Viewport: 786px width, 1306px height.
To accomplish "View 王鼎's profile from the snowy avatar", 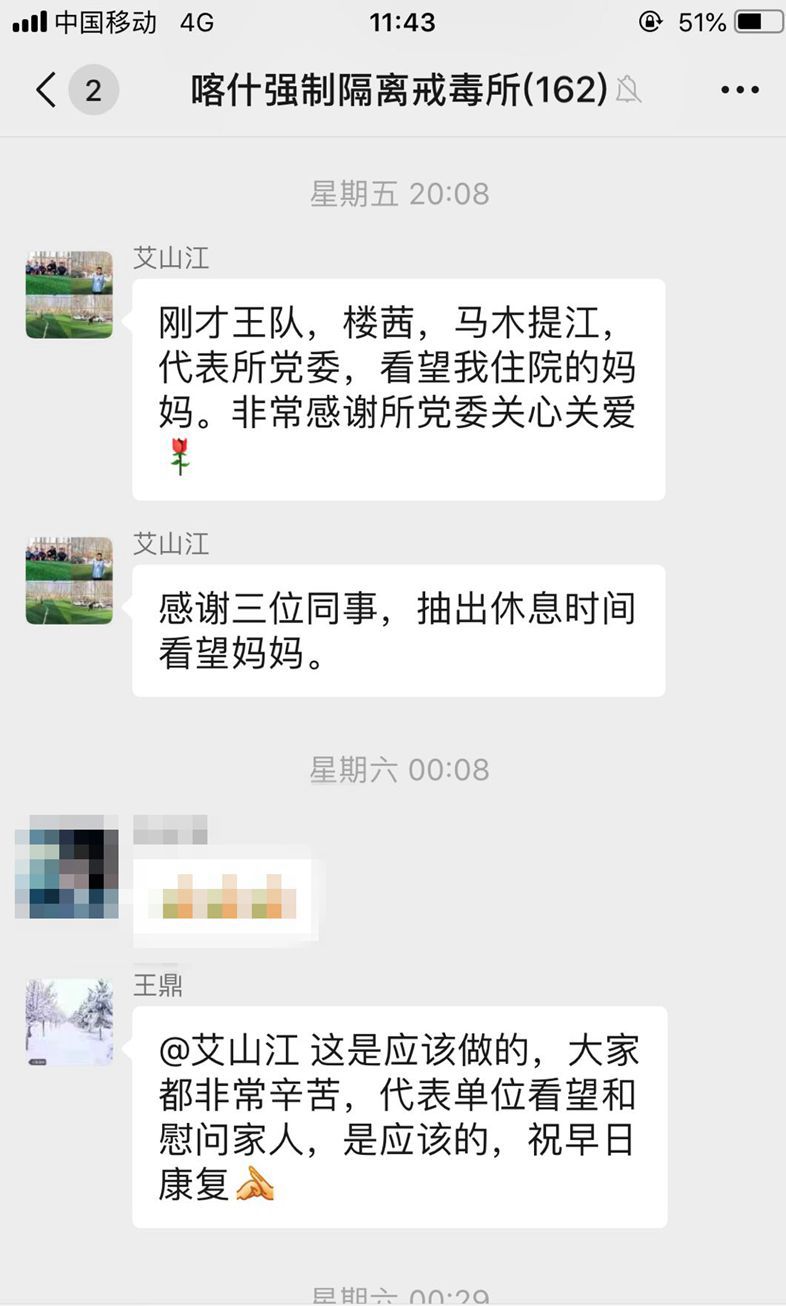I will [x=69, y=1022].
